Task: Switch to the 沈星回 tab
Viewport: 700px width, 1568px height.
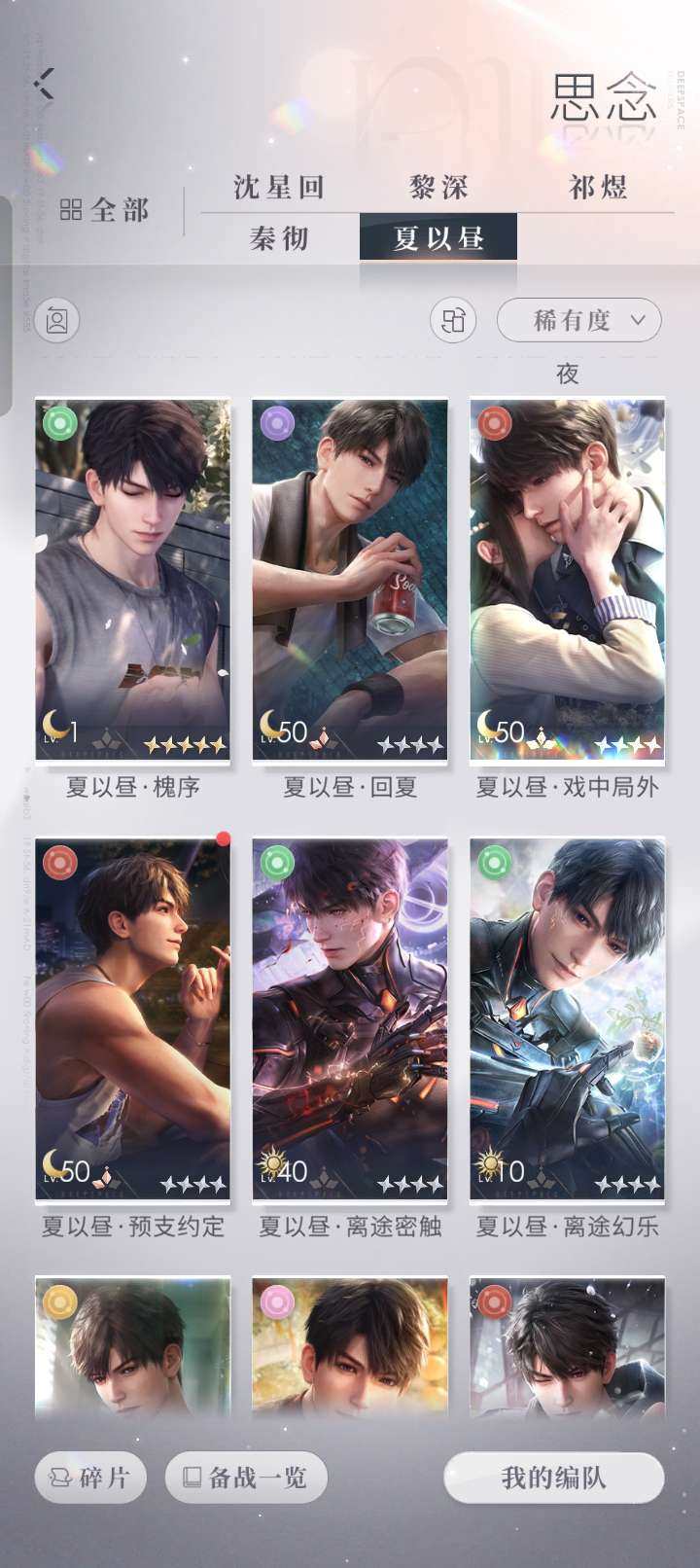Action: [279, 187]
